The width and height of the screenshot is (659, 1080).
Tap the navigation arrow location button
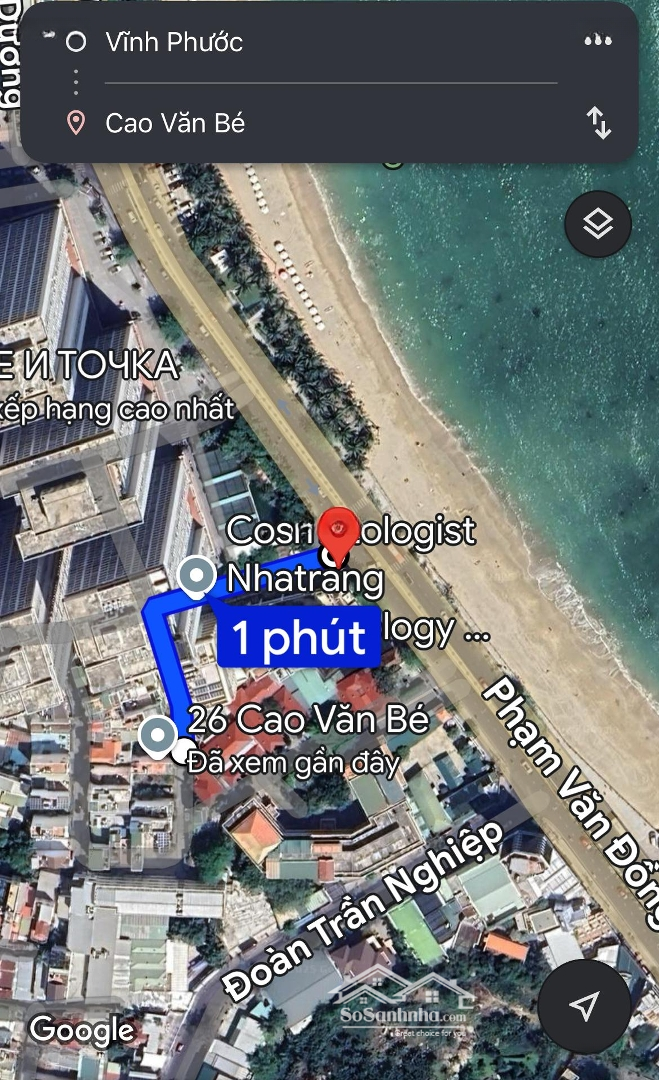(x=585, y=1006)
